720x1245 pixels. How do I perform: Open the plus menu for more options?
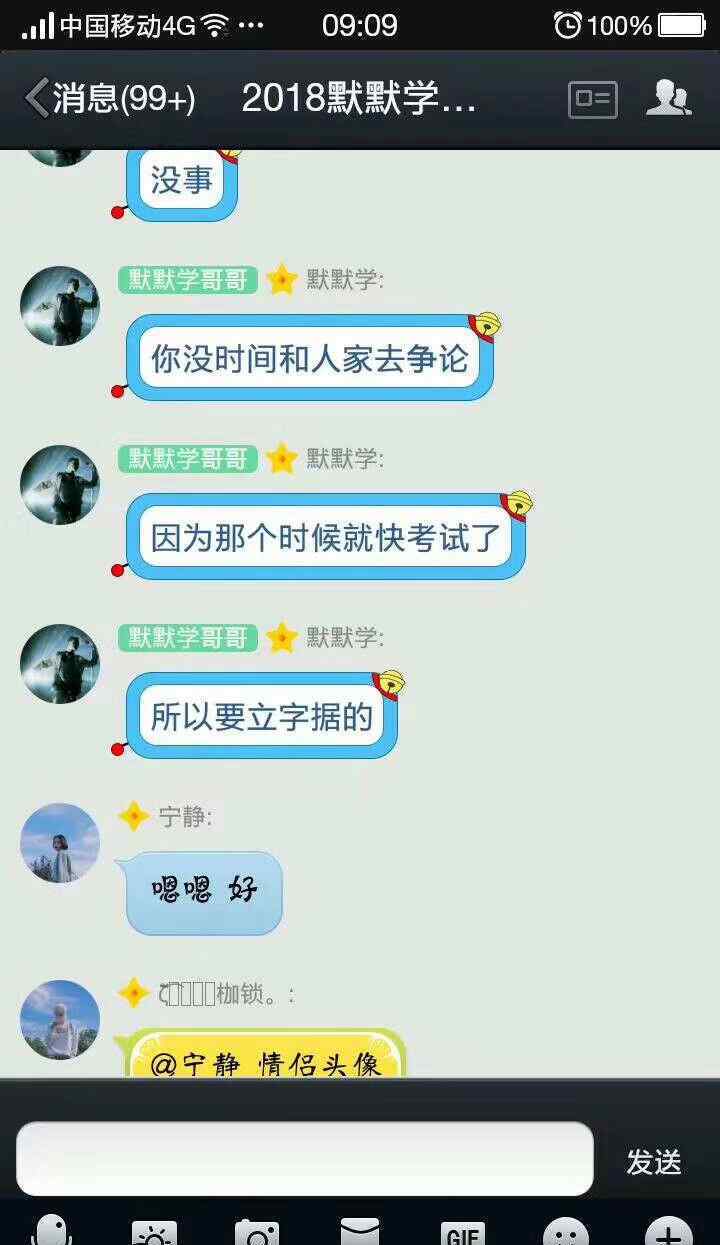coord(668,1234)
